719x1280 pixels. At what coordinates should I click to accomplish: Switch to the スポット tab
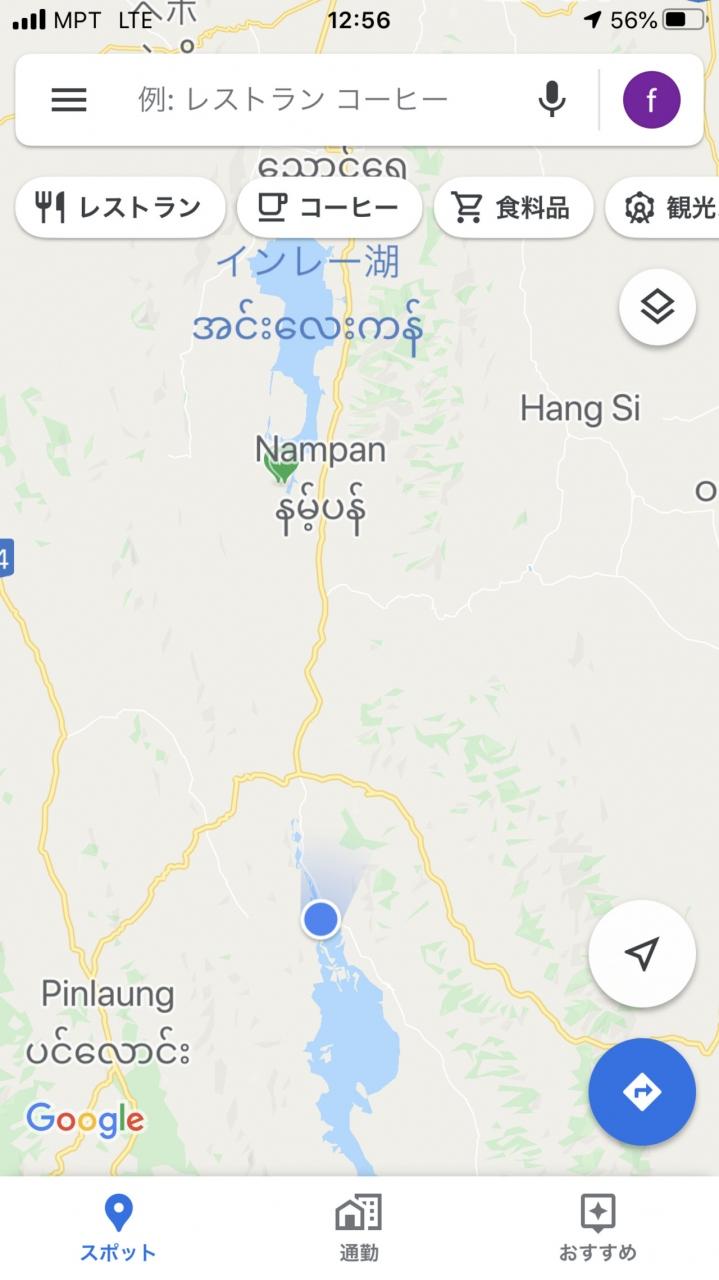(x=119, y=1228)
